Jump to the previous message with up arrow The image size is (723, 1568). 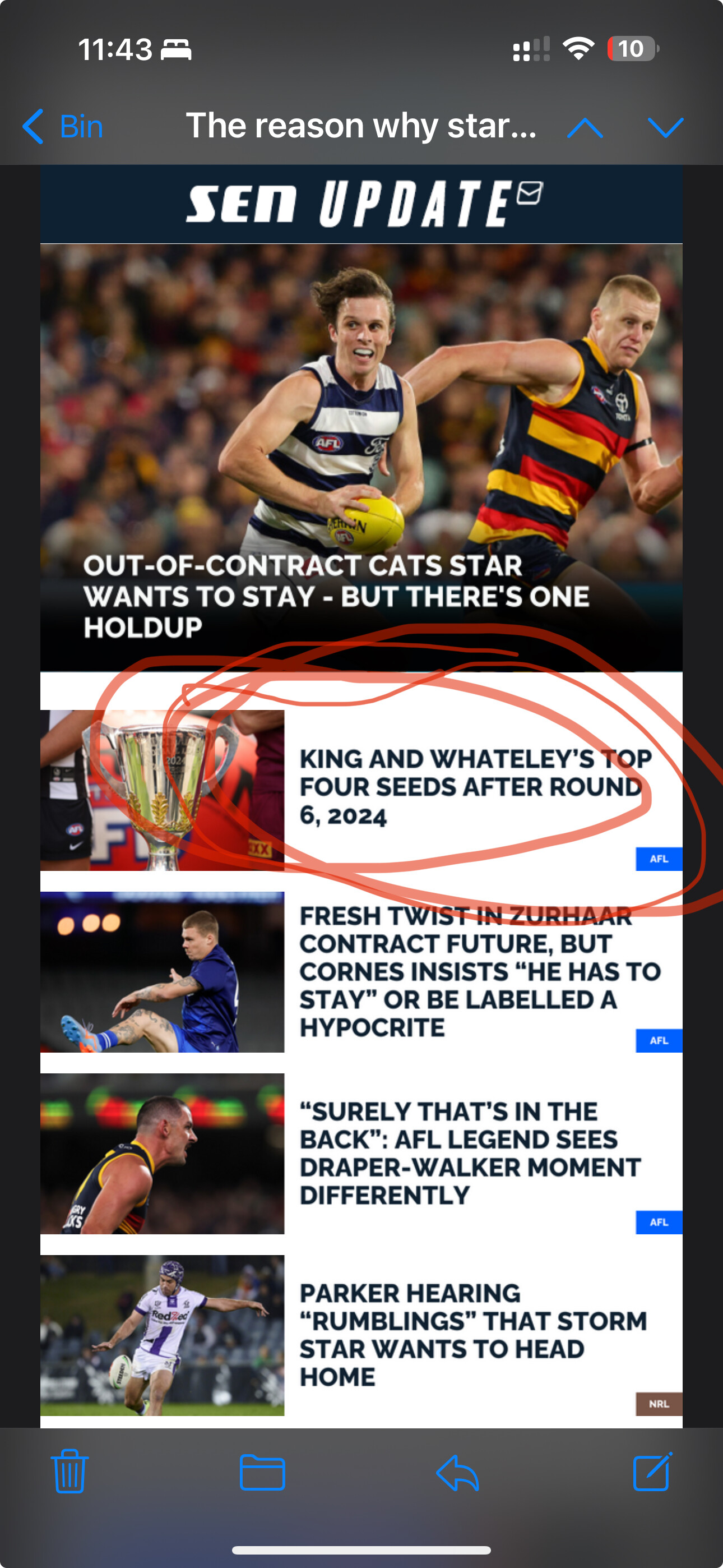pyautogui.click(x=585, y=128)
